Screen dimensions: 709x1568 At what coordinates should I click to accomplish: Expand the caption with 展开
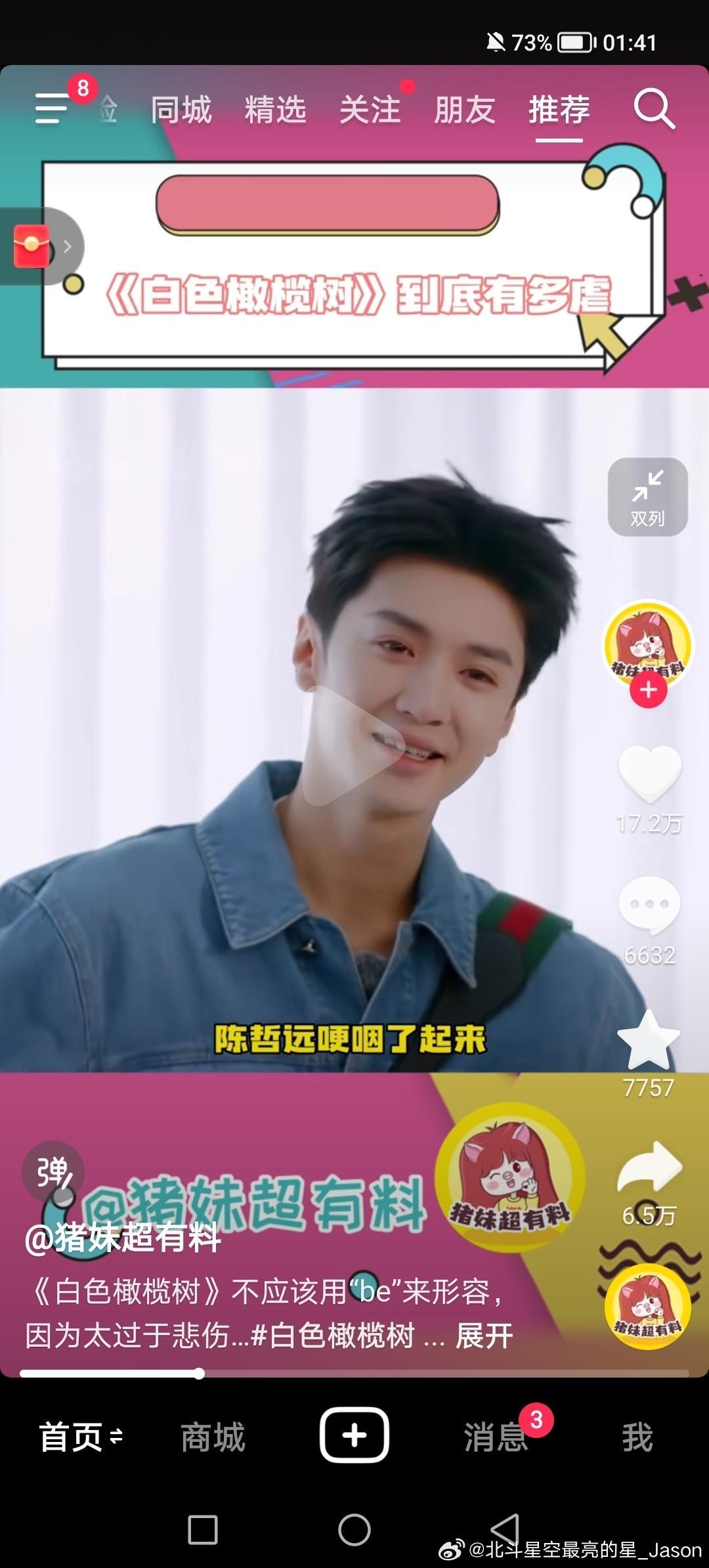point(483,1335)
